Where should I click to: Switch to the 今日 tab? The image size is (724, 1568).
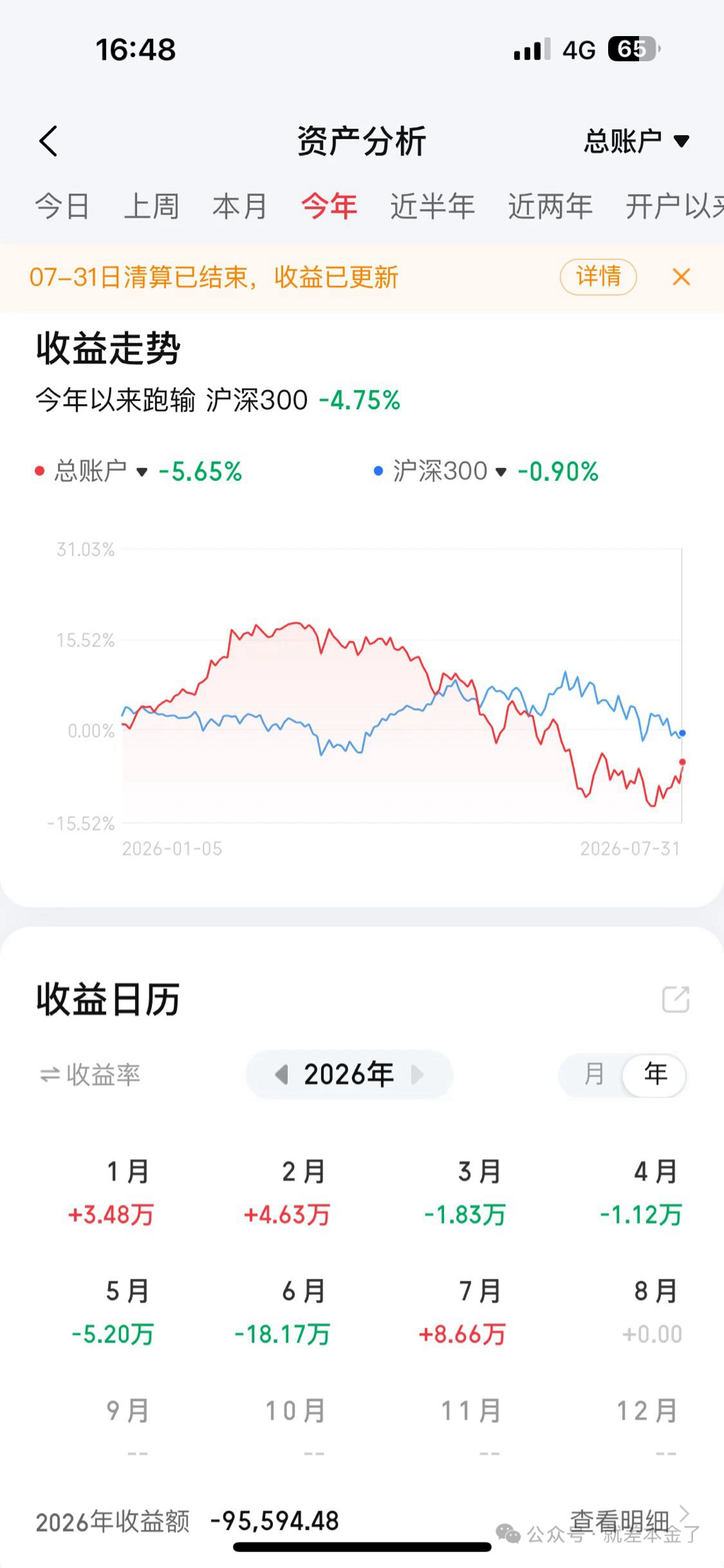point(62,206)
